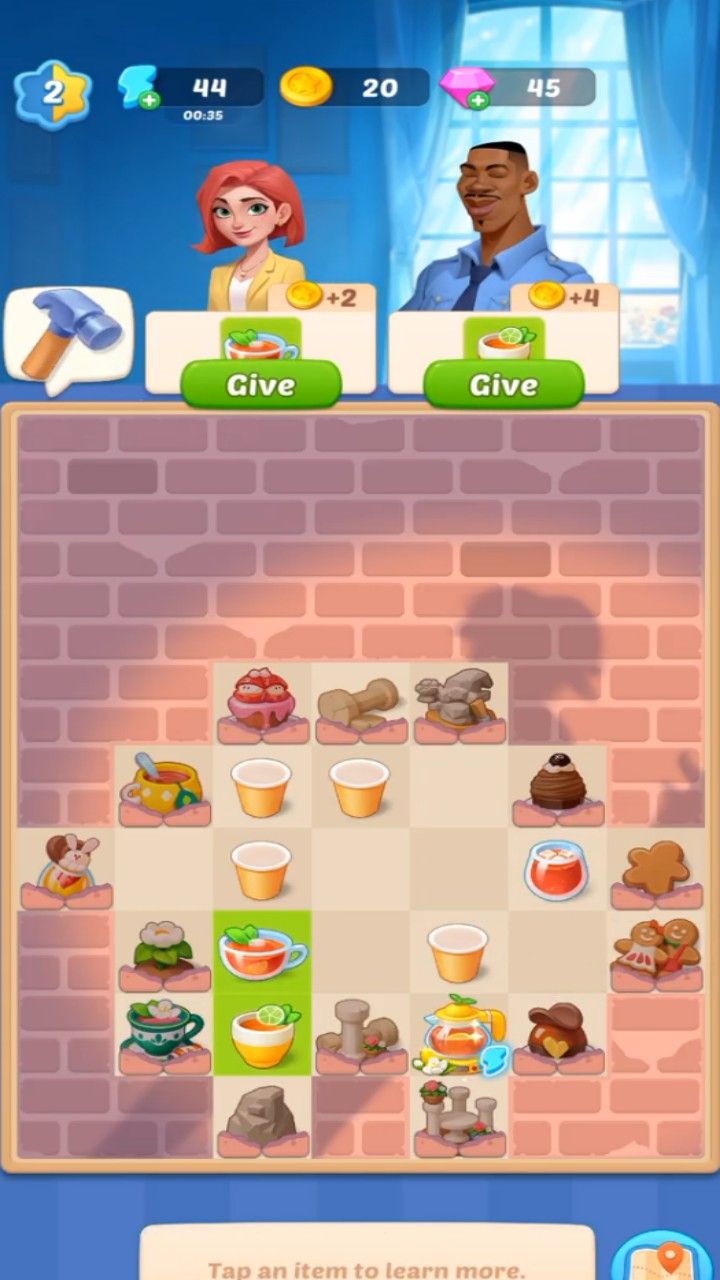Select the green patterned teacup
Viewport: 720px width, 1280px height.
(x=162, y=1032)
